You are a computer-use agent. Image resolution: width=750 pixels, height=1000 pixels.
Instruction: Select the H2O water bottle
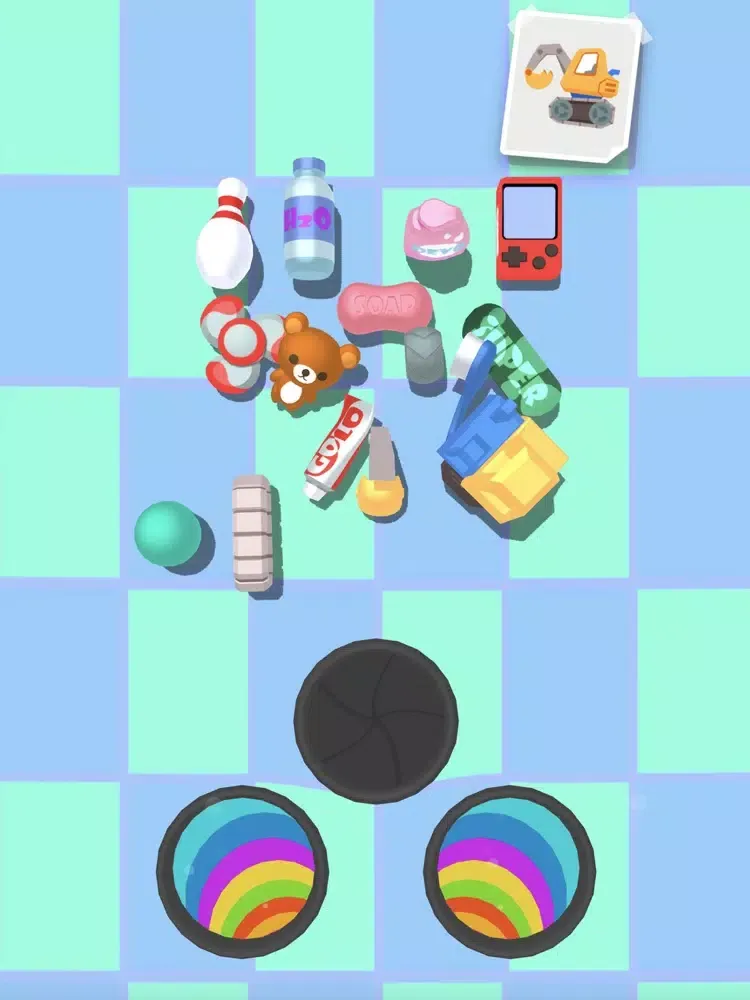coord(308,218)
